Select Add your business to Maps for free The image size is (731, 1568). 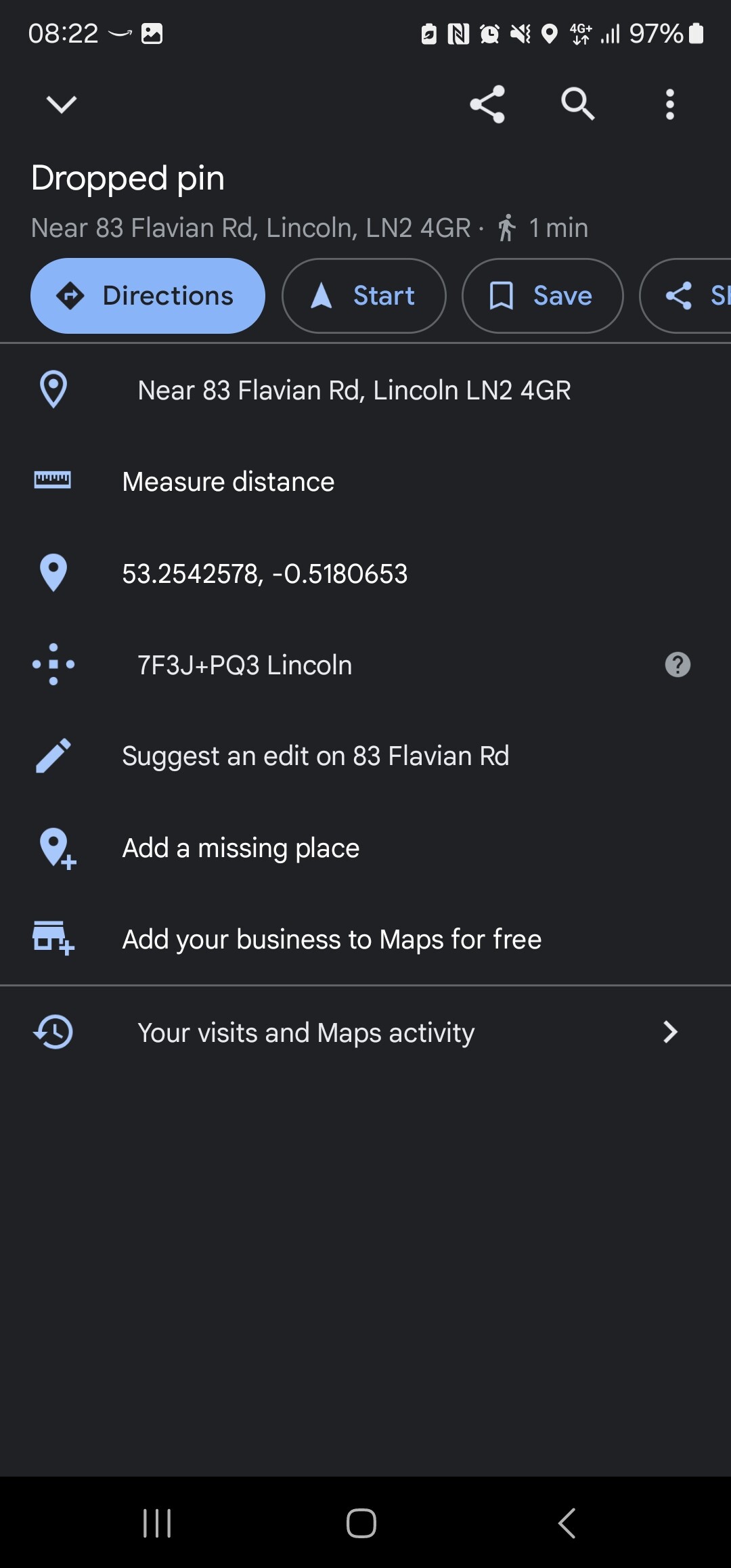point(365,939)
